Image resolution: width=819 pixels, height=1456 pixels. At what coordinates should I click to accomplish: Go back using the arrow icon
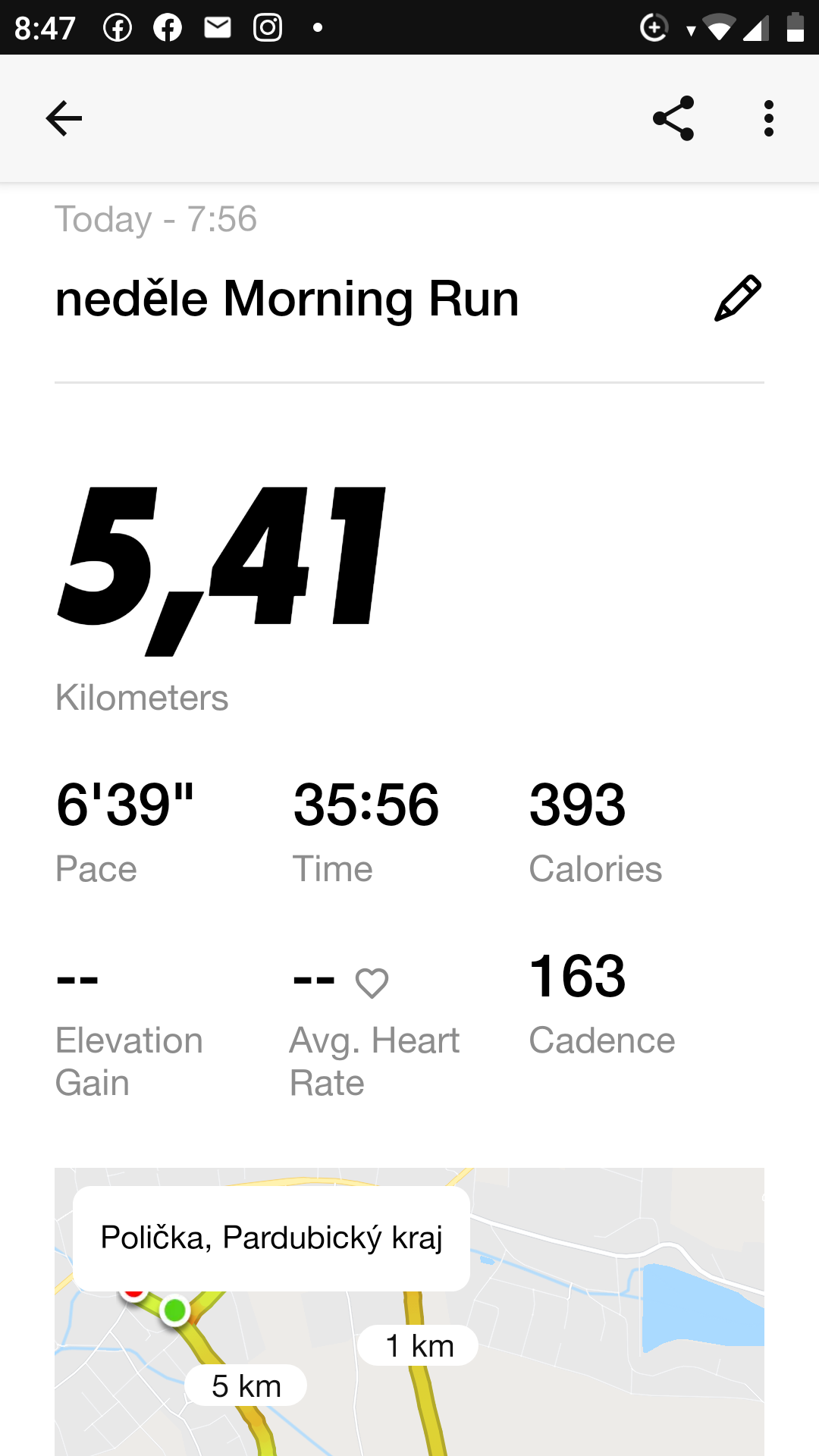click(64, 118)
